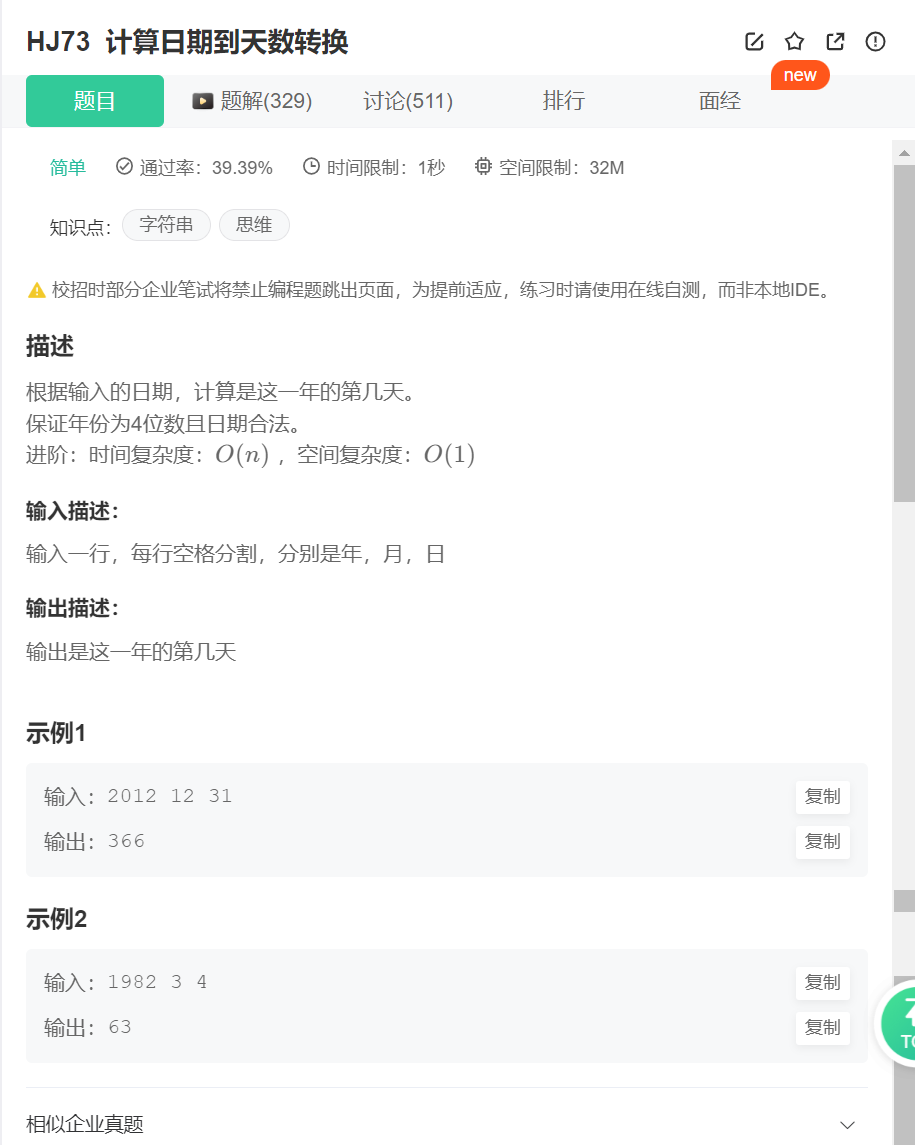Image resolution: width=915 pixels, height=1145 pixels.
Task: Favorite this problem with the star
Action: (x=794, y=42)
